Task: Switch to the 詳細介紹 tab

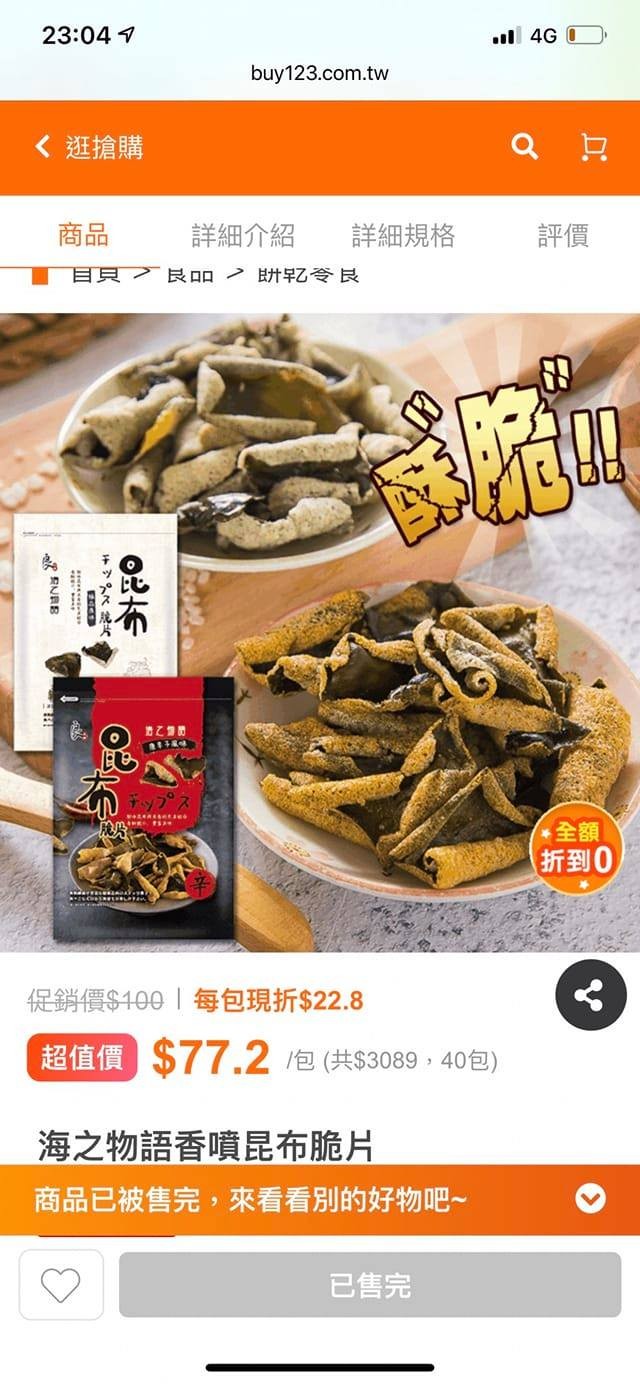Action: point(243,236)
